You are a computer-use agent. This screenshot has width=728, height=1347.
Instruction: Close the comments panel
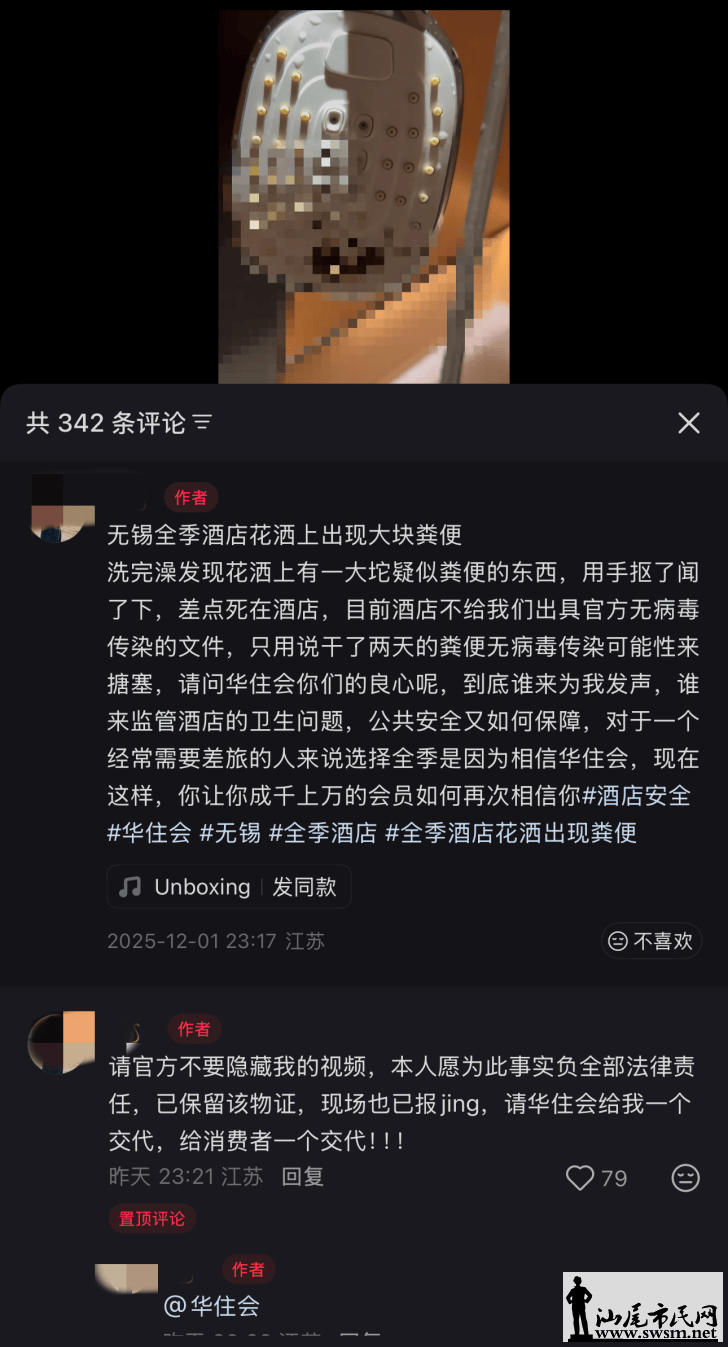(688, 423)
